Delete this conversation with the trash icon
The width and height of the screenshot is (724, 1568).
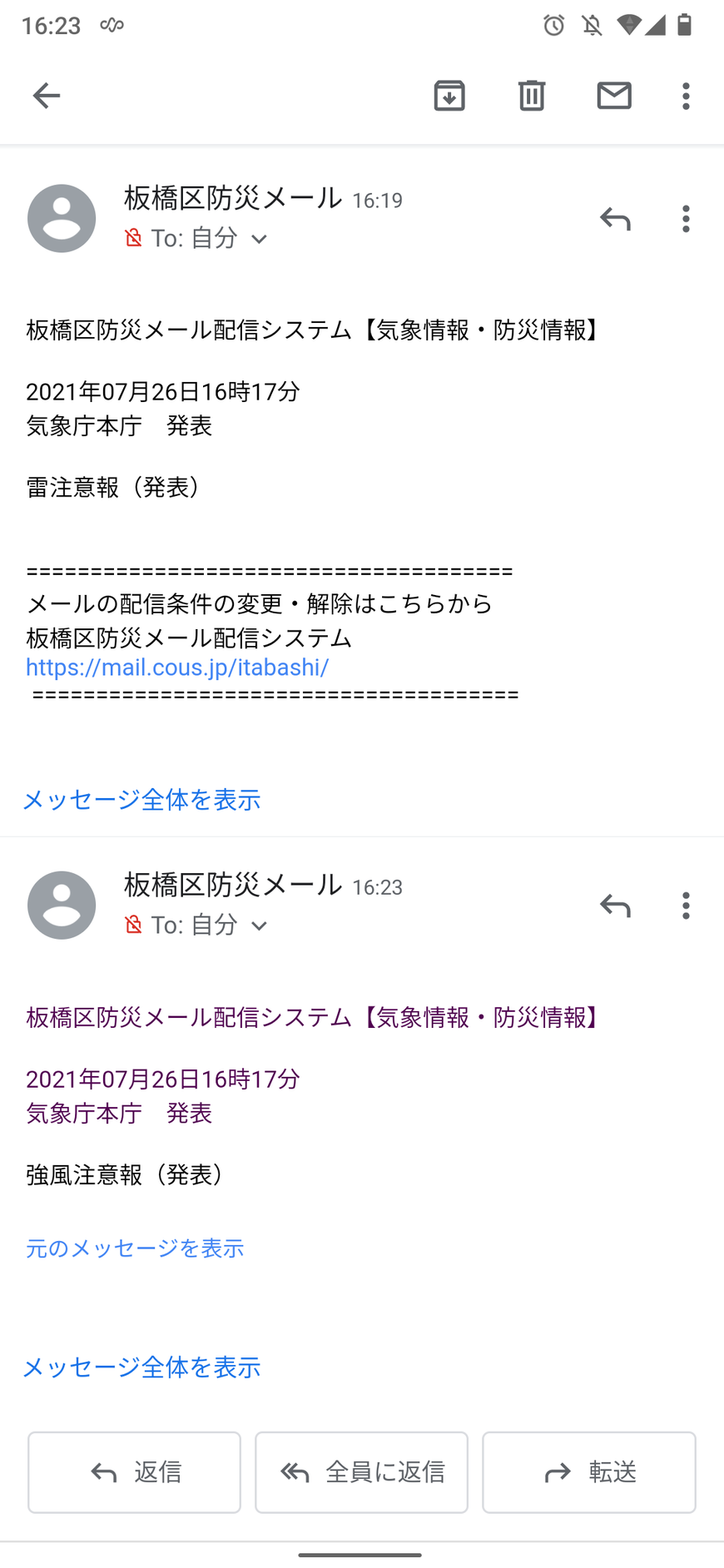coord(532,96)
